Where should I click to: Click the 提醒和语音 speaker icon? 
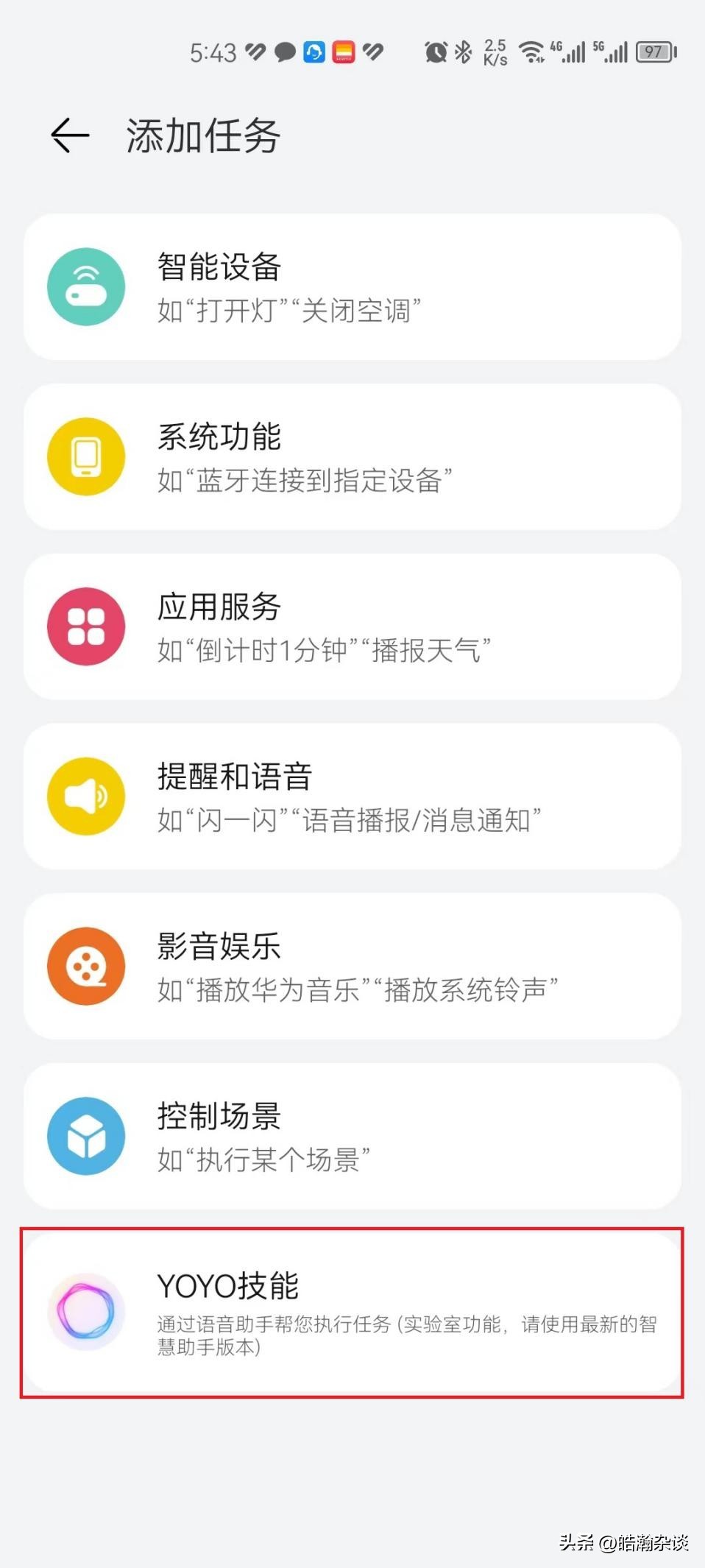tap(86, 796)
